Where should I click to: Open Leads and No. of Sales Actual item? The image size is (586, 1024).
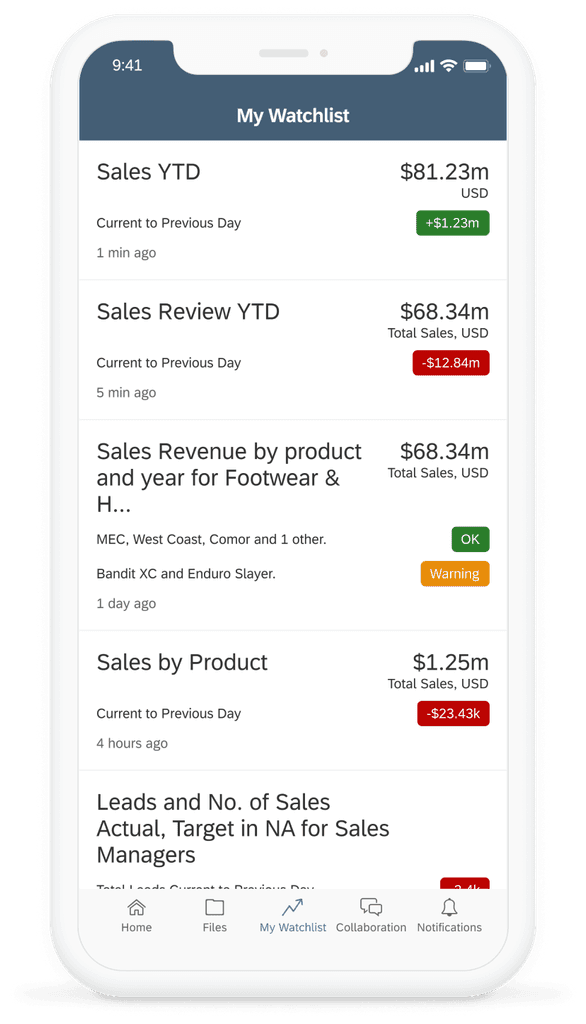coord(293,830)
